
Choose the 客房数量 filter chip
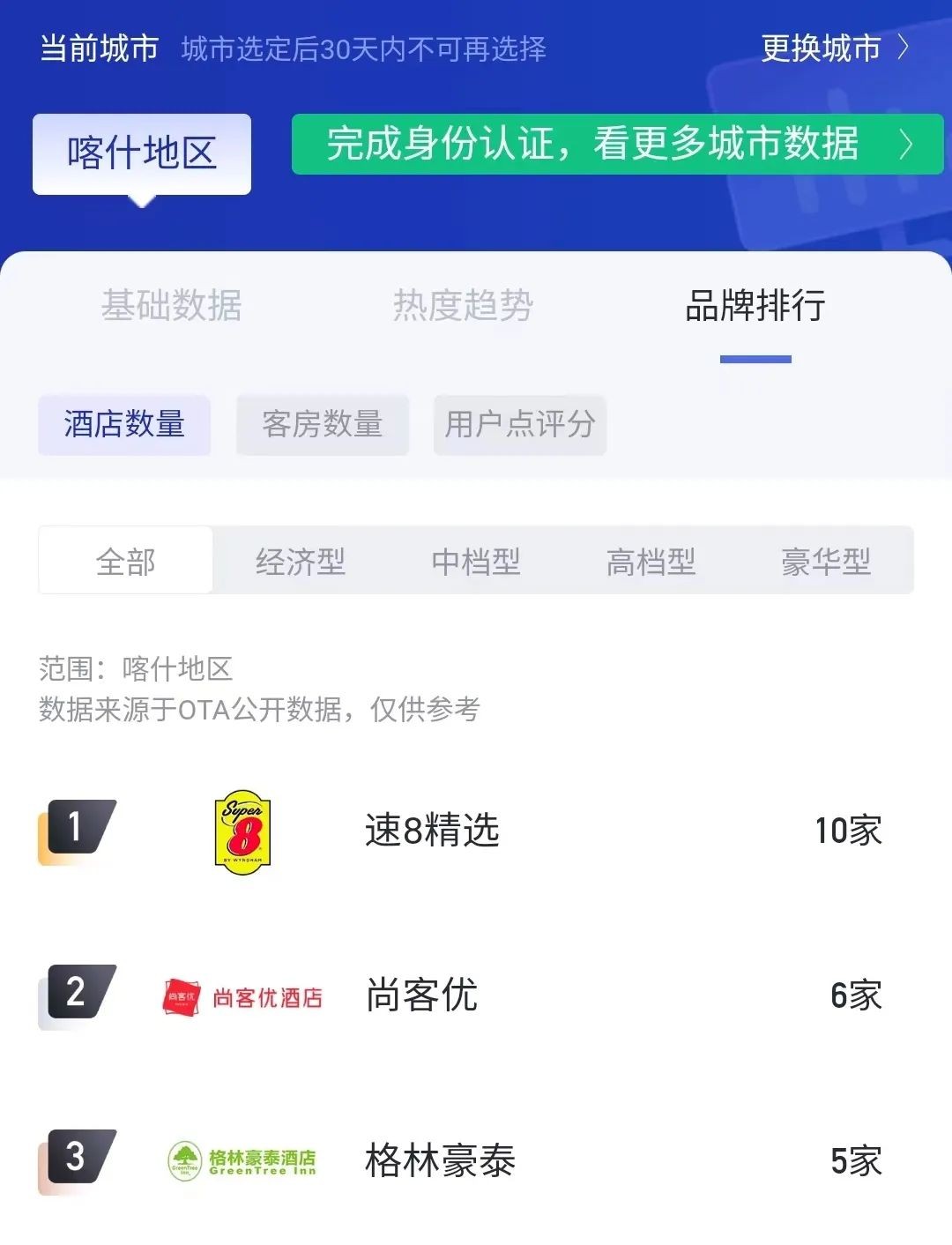click(x=322, y=424)
